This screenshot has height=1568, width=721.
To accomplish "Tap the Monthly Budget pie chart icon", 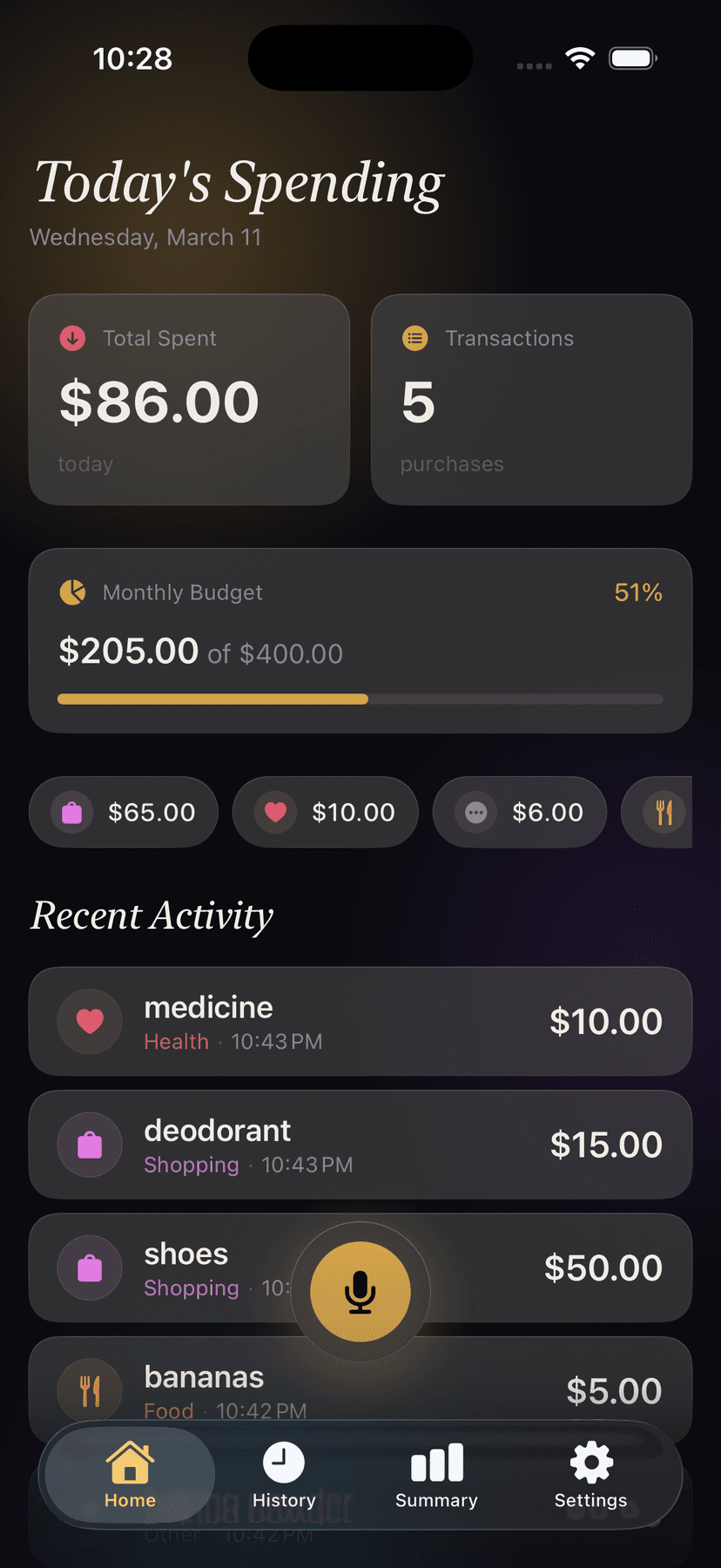I will point(73,591).
